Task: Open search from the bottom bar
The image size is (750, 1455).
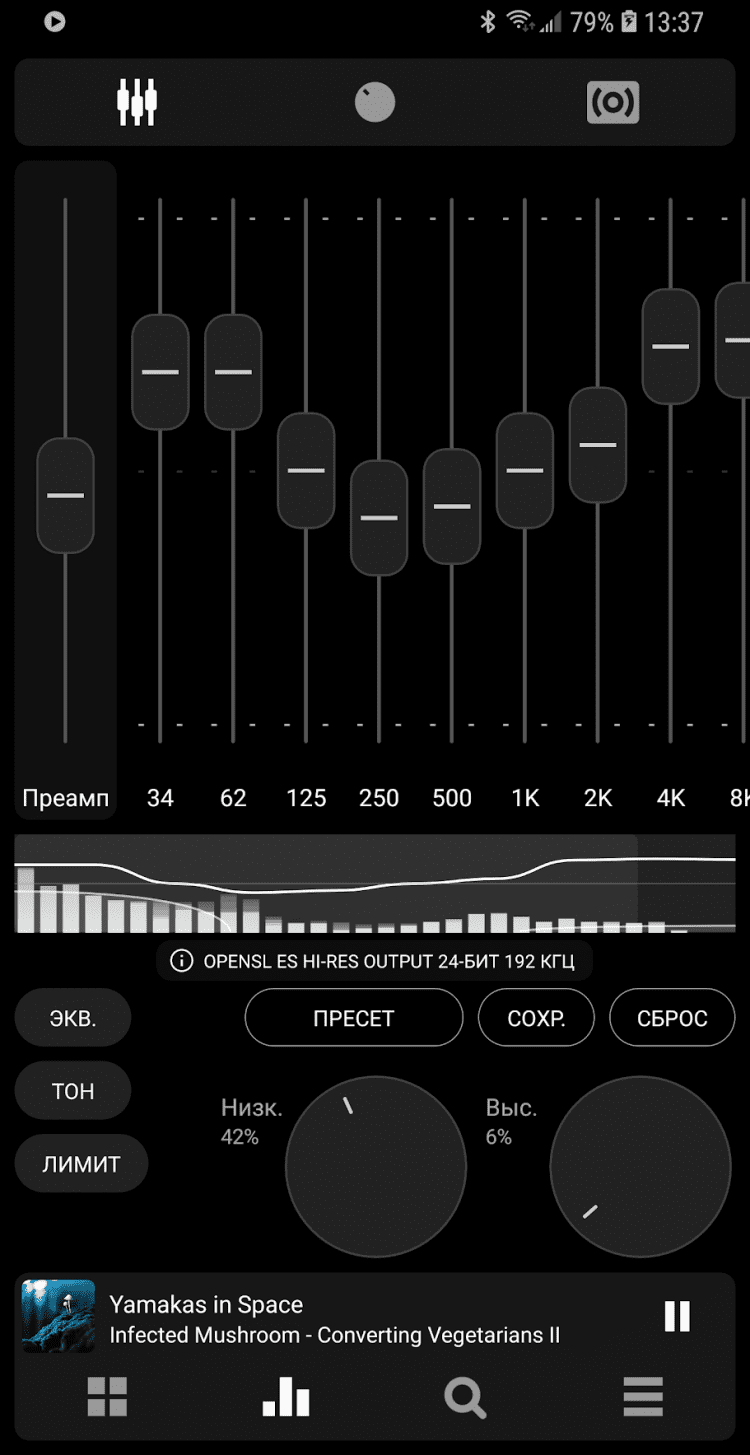Action: pyautogui.click(x=464, y=1397)
